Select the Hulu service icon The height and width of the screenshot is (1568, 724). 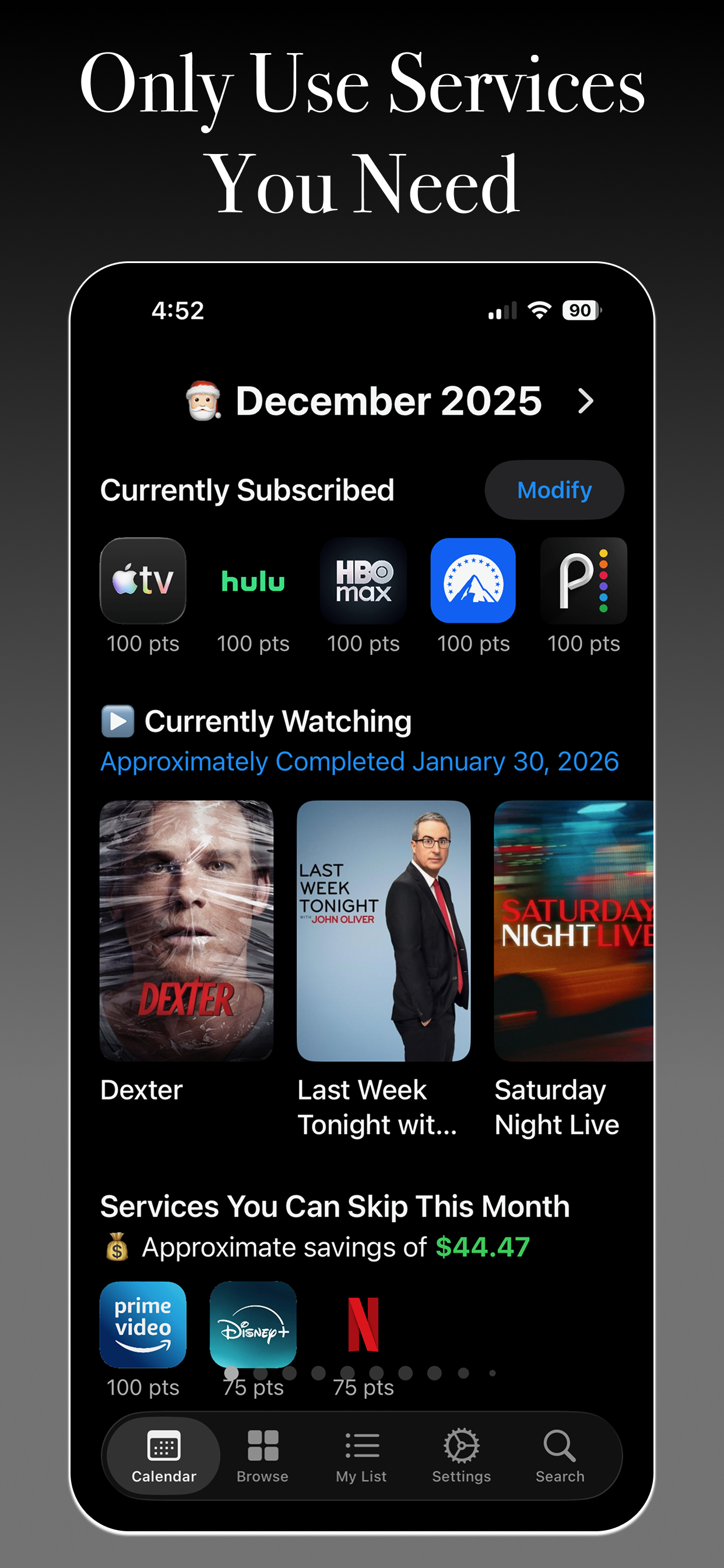click(252, 580)
